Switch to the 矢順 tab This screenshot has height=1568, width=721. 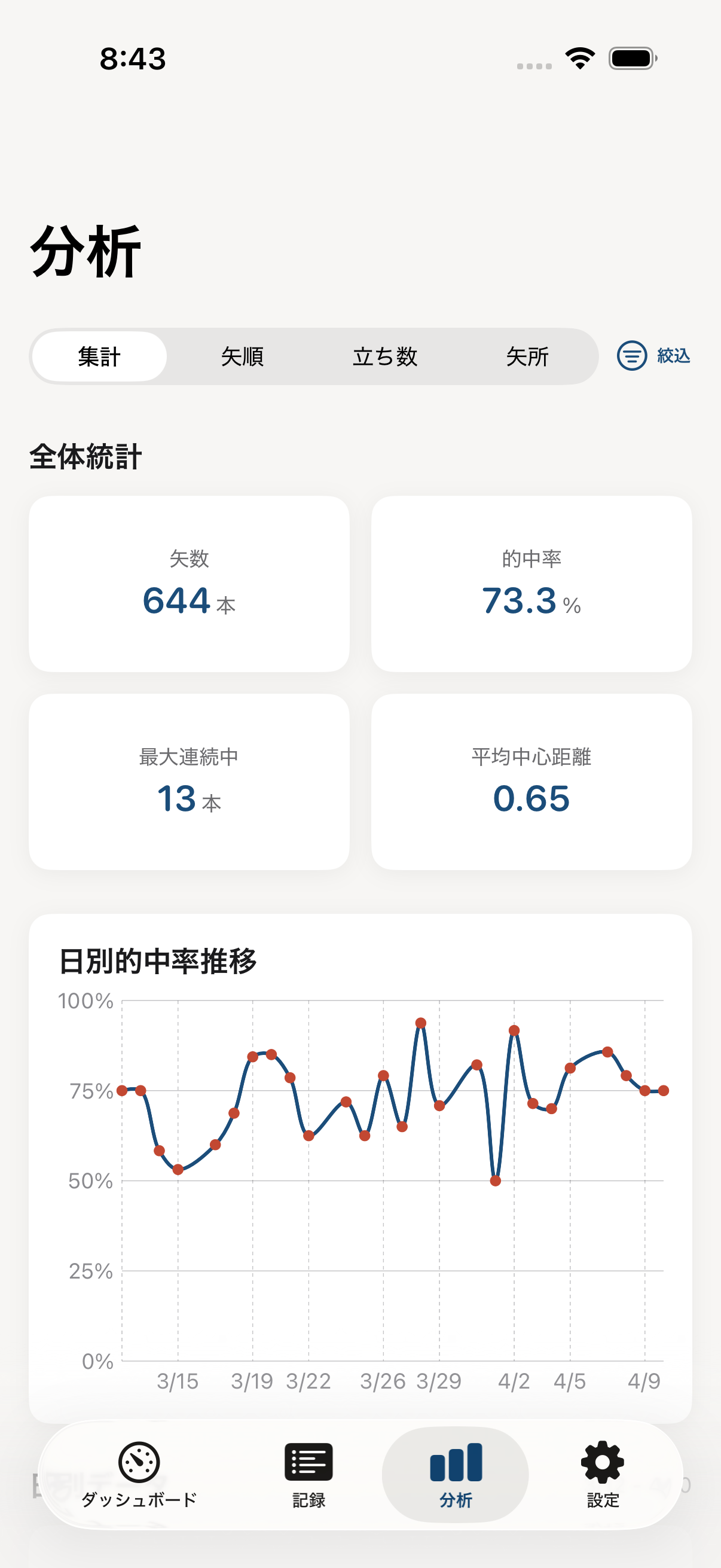[x=242, y=356]
